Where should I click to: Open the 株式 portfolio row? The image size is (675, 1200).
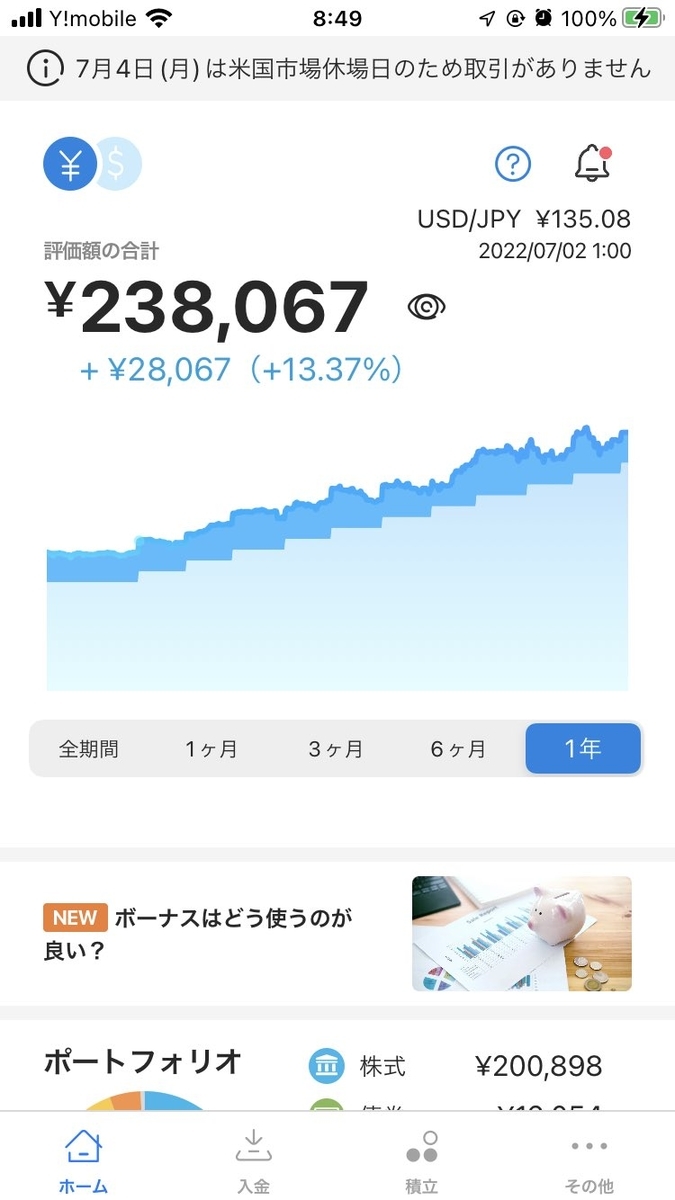455,1066
